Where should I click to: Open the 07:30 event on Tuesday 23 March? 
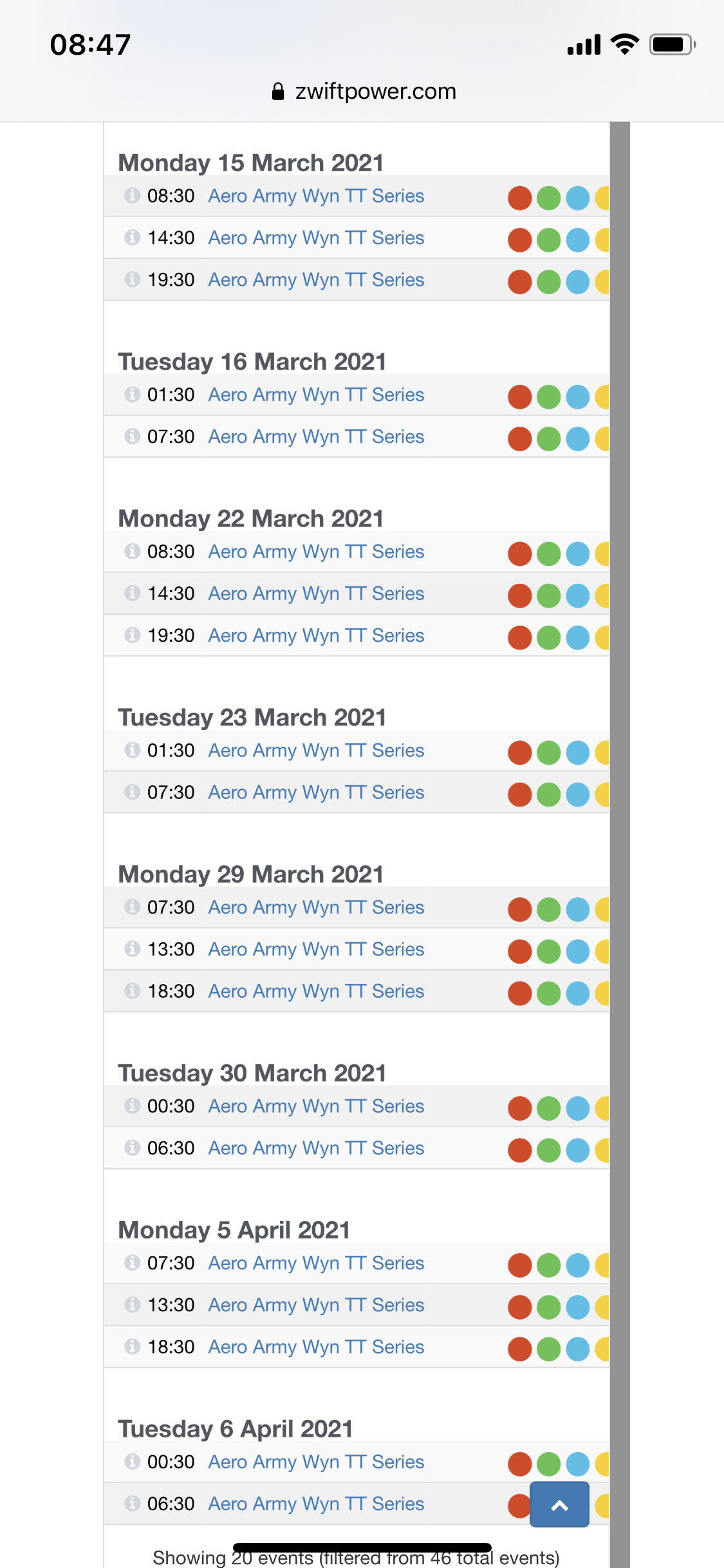[x=316, y=792]
